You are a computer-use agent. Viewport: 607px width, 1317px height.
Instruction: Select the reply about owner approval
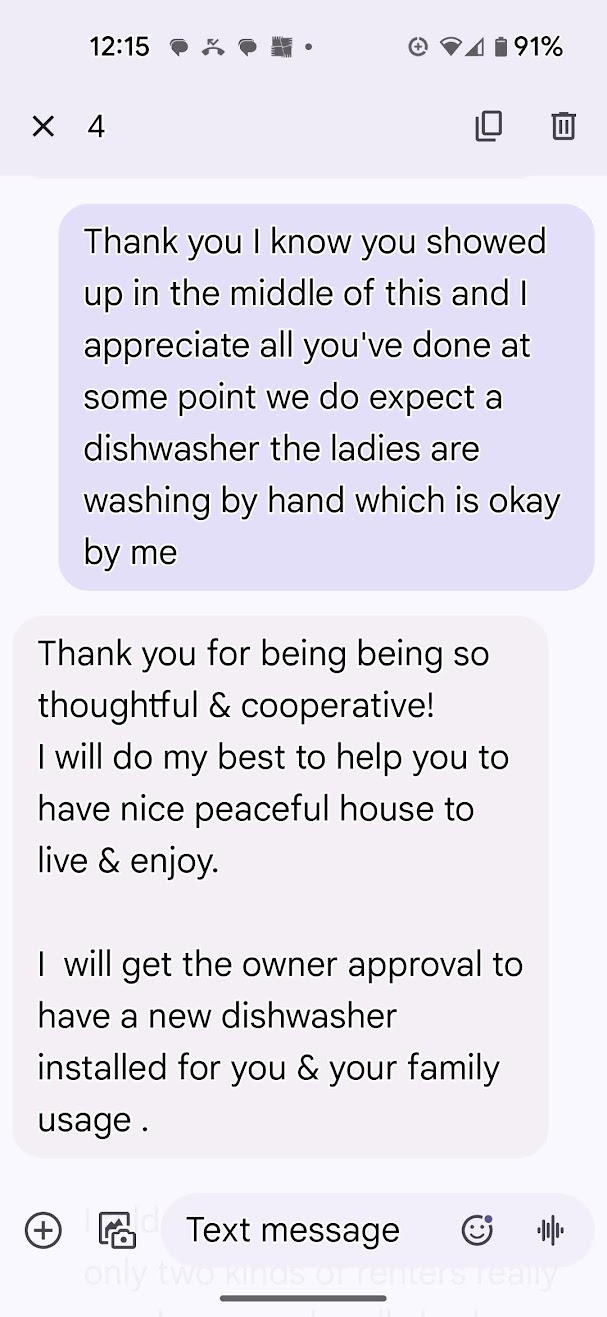click(x=280, y=886)
